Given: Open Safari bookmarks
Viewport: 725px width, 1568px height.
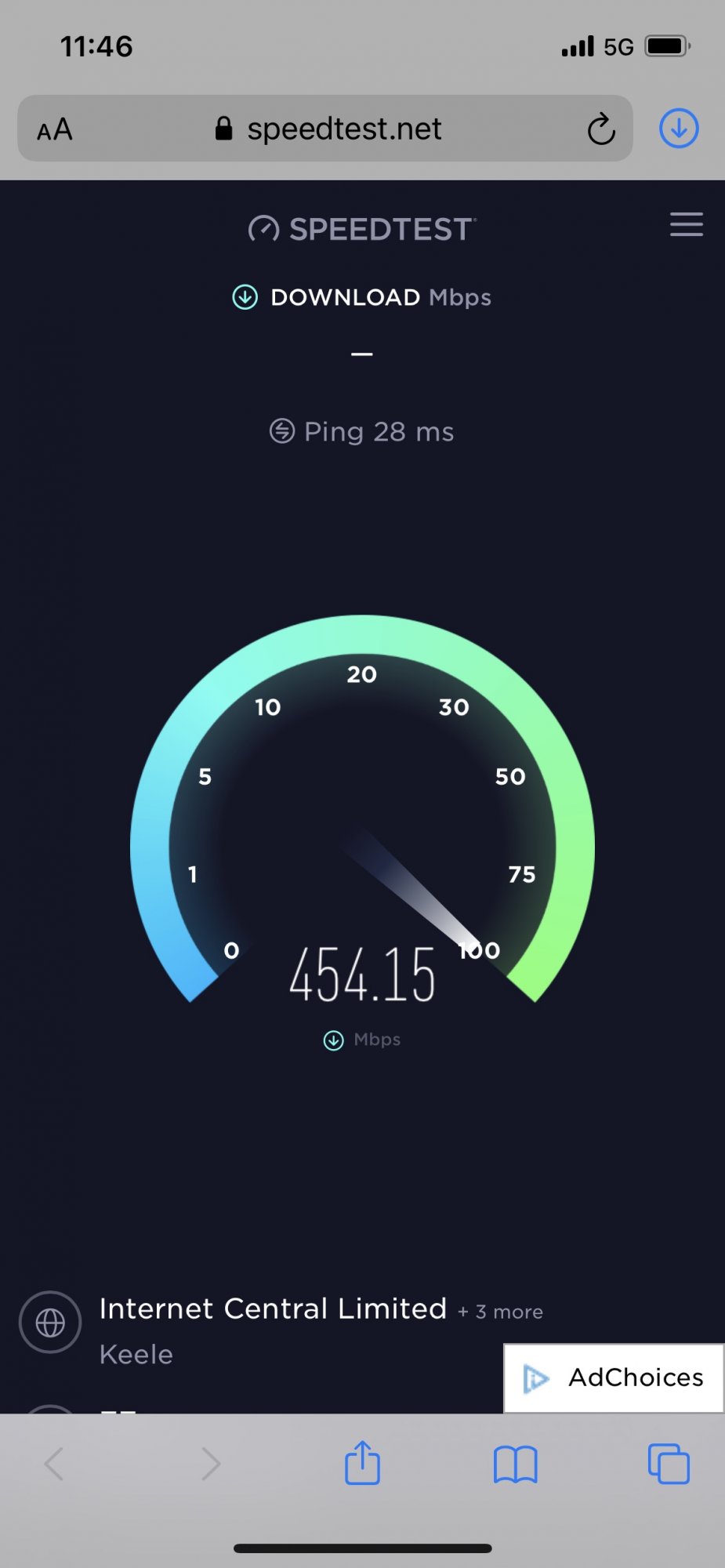Looking at the screenshot, I should [515, 1464].
